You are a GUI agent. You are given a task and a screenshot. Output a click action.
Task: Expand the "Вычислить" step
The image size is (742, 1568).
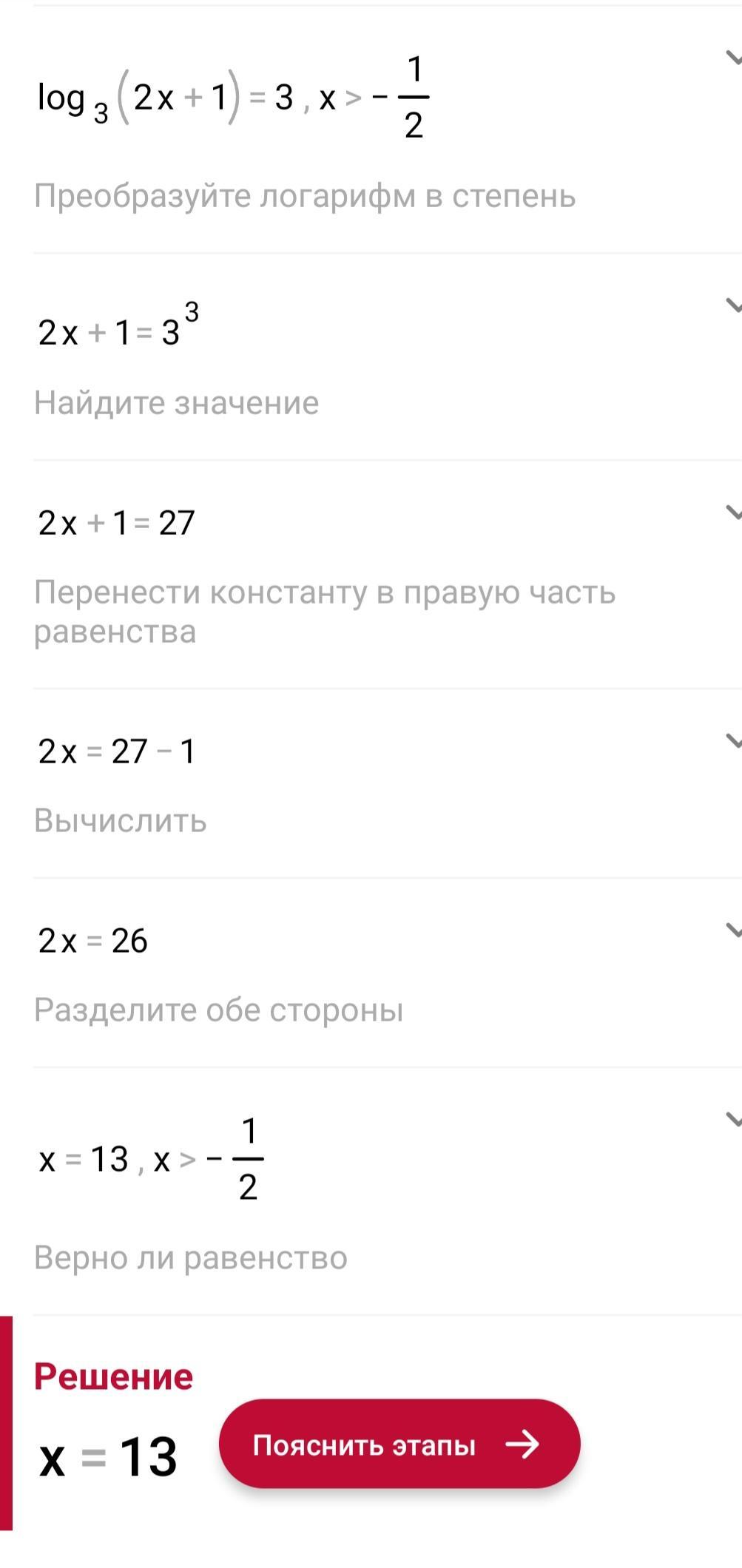coord(732,740)
